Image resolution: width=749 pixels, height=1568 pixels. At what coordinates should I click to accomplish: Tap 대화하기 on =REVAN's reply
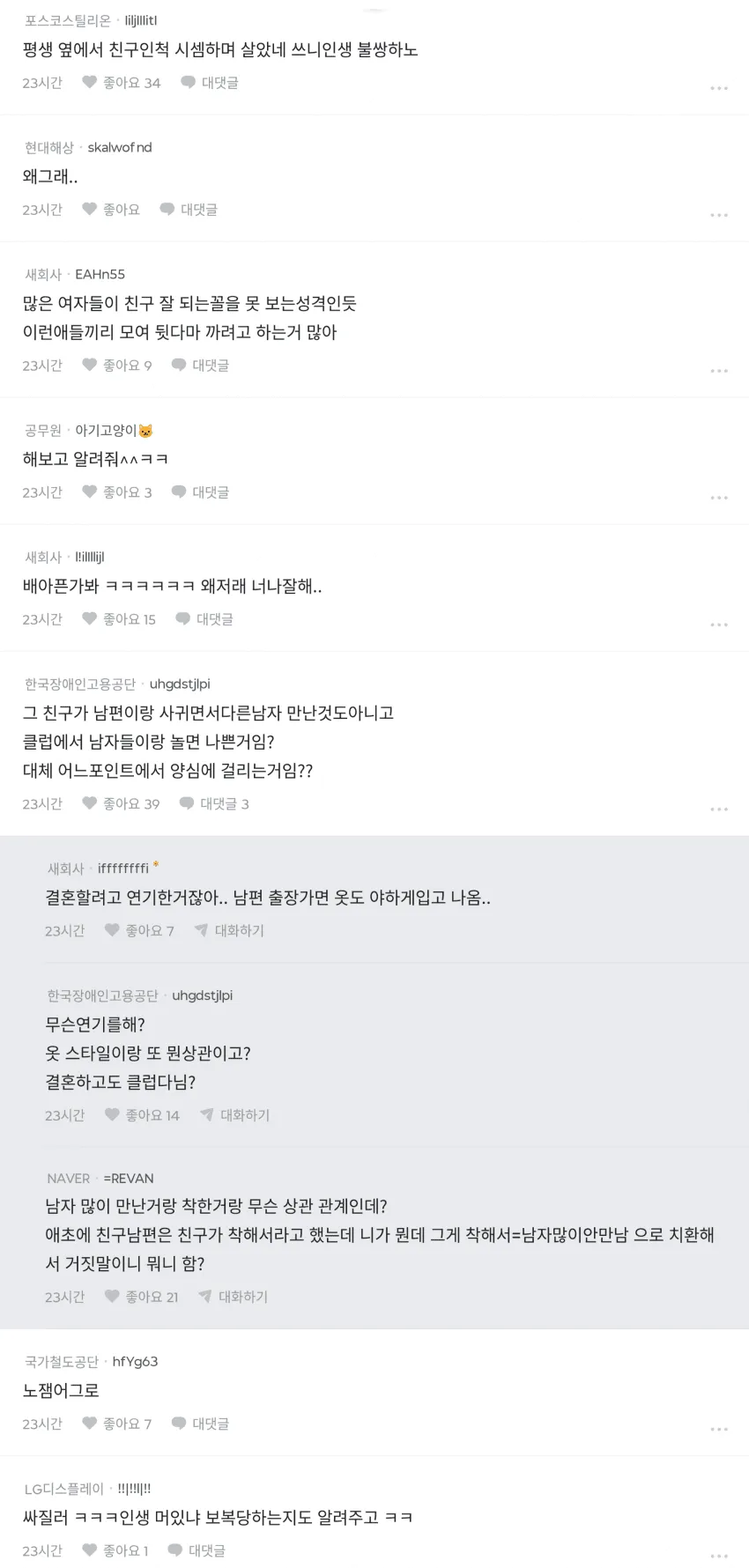(234, 1297)
